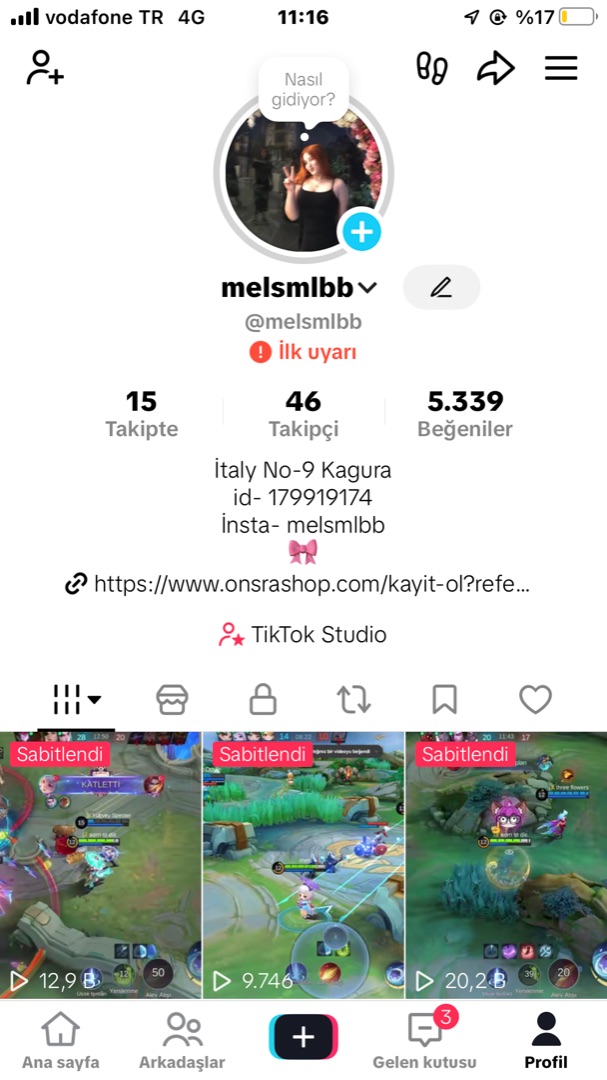Open the onsrashop.com link
The image size is (607, 1080).
point(297,585)
